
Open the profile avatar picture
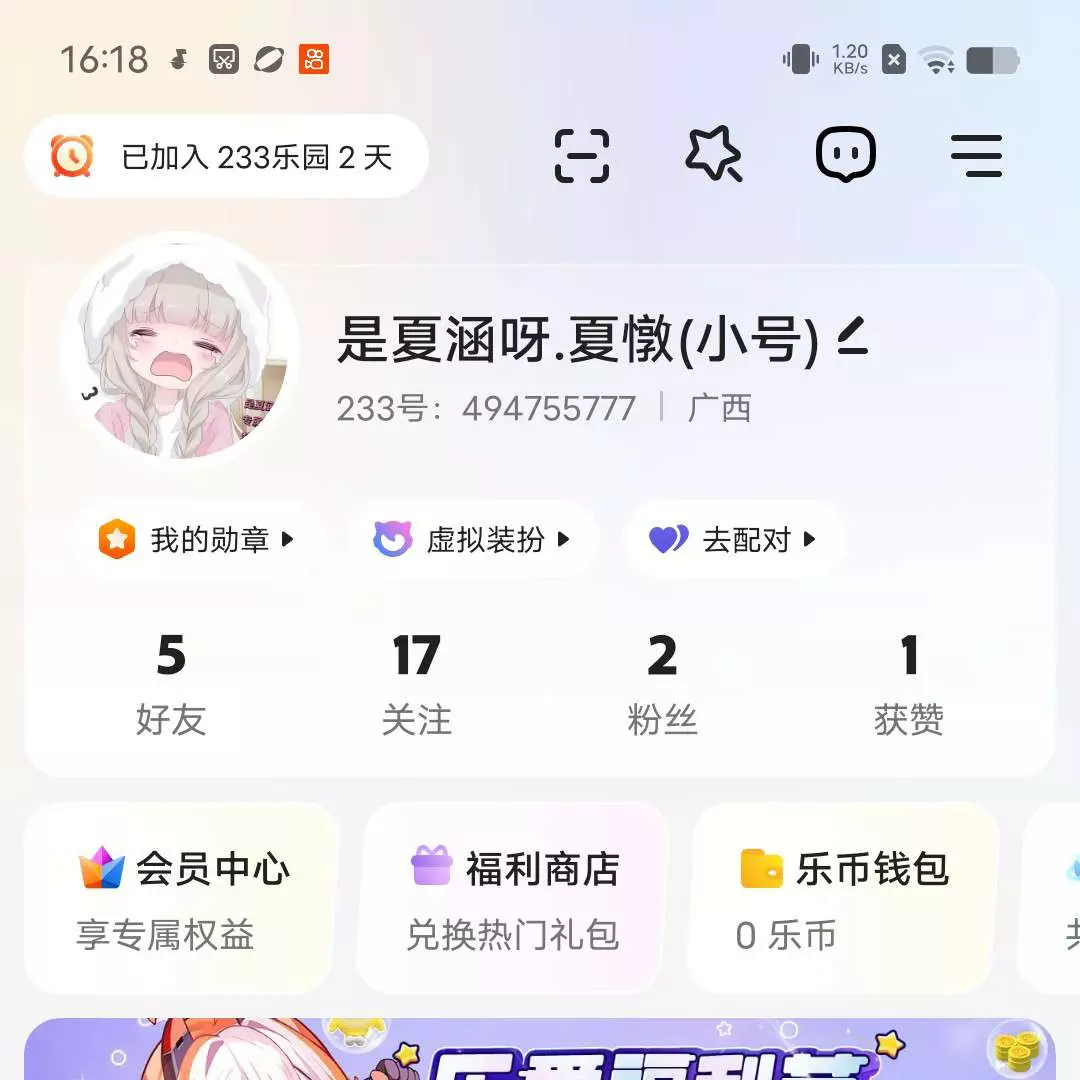pyautogui.click(x=181, y=350)
